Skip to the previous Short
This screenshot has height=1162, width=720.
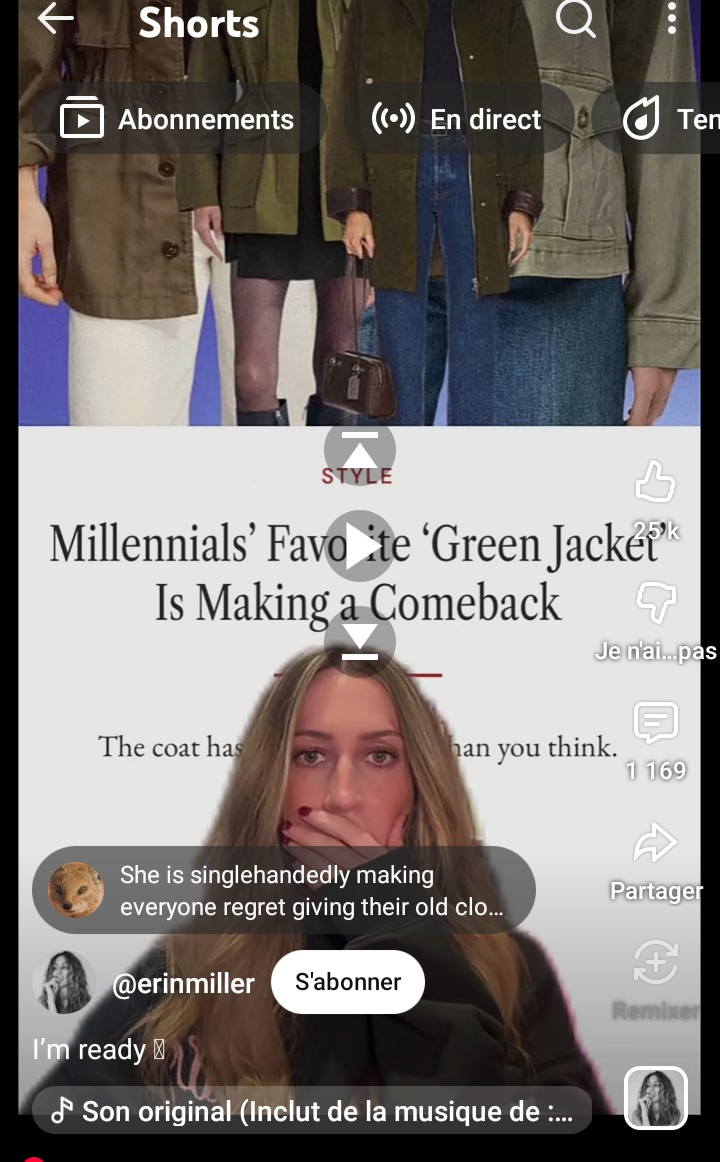coord(360,451)
